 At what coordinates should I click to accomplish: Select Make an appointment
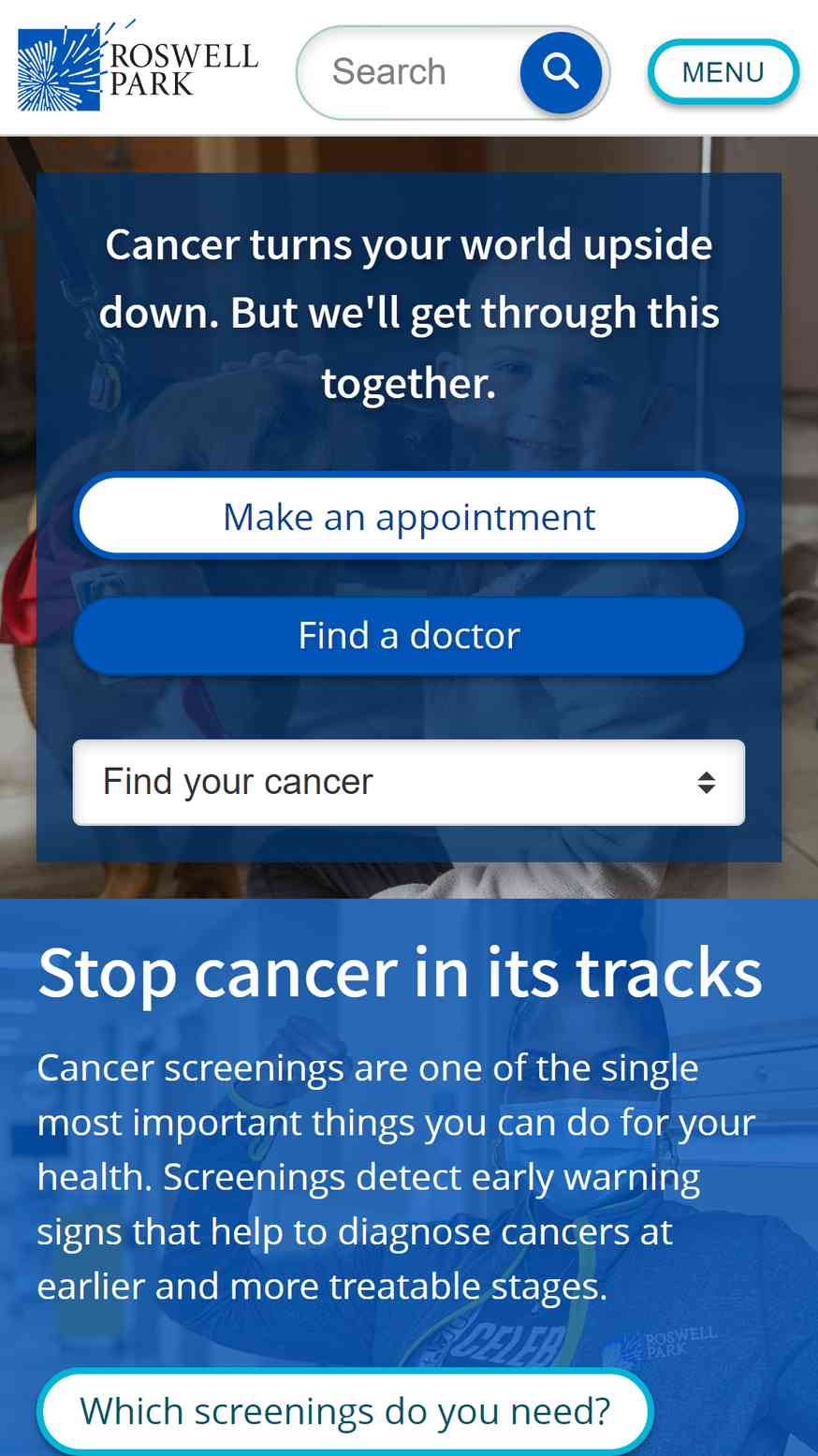409,517
